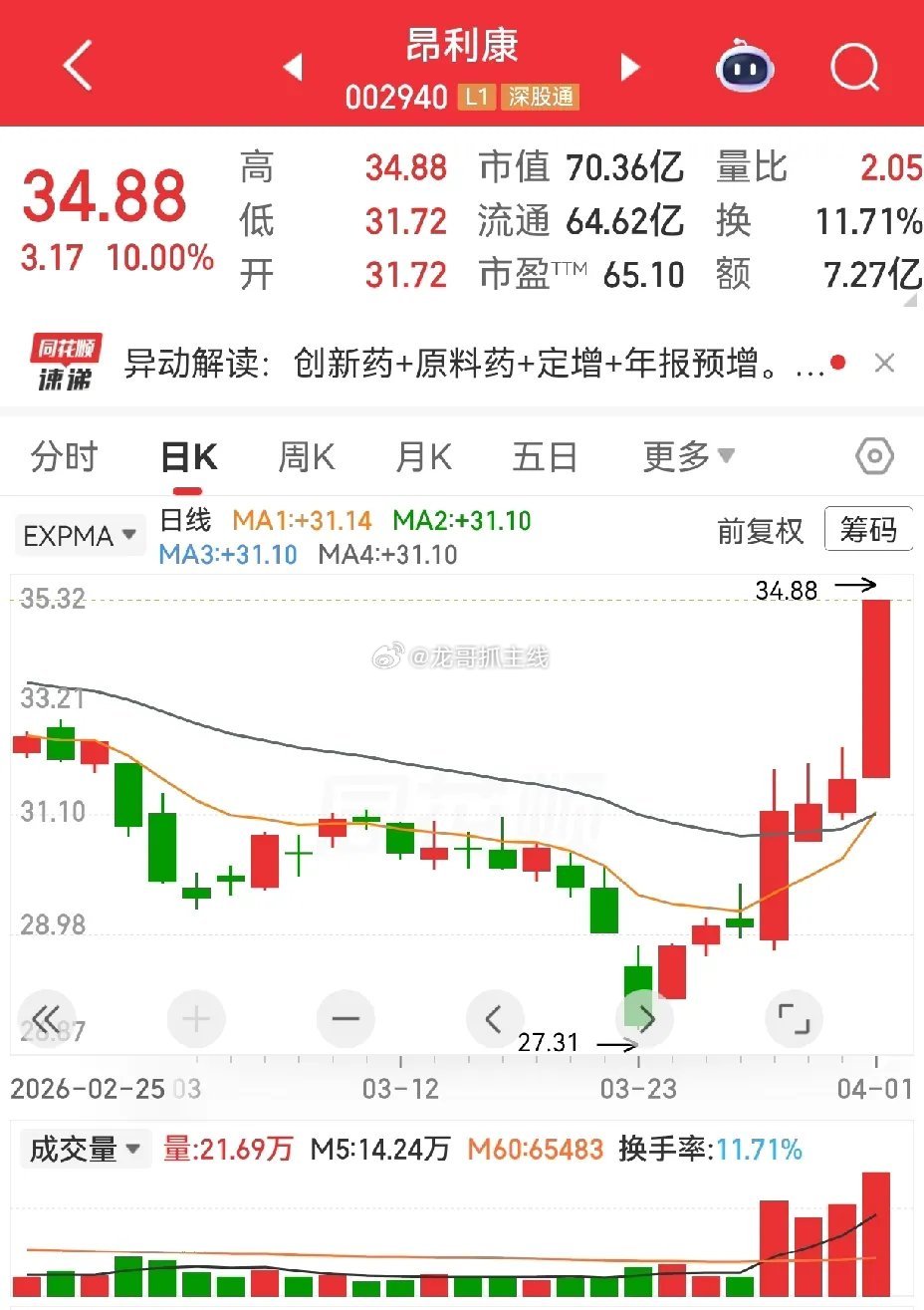Select the 日K tab
The height and width of the screenshot is (1310, 924).
[x=188, y=457]
